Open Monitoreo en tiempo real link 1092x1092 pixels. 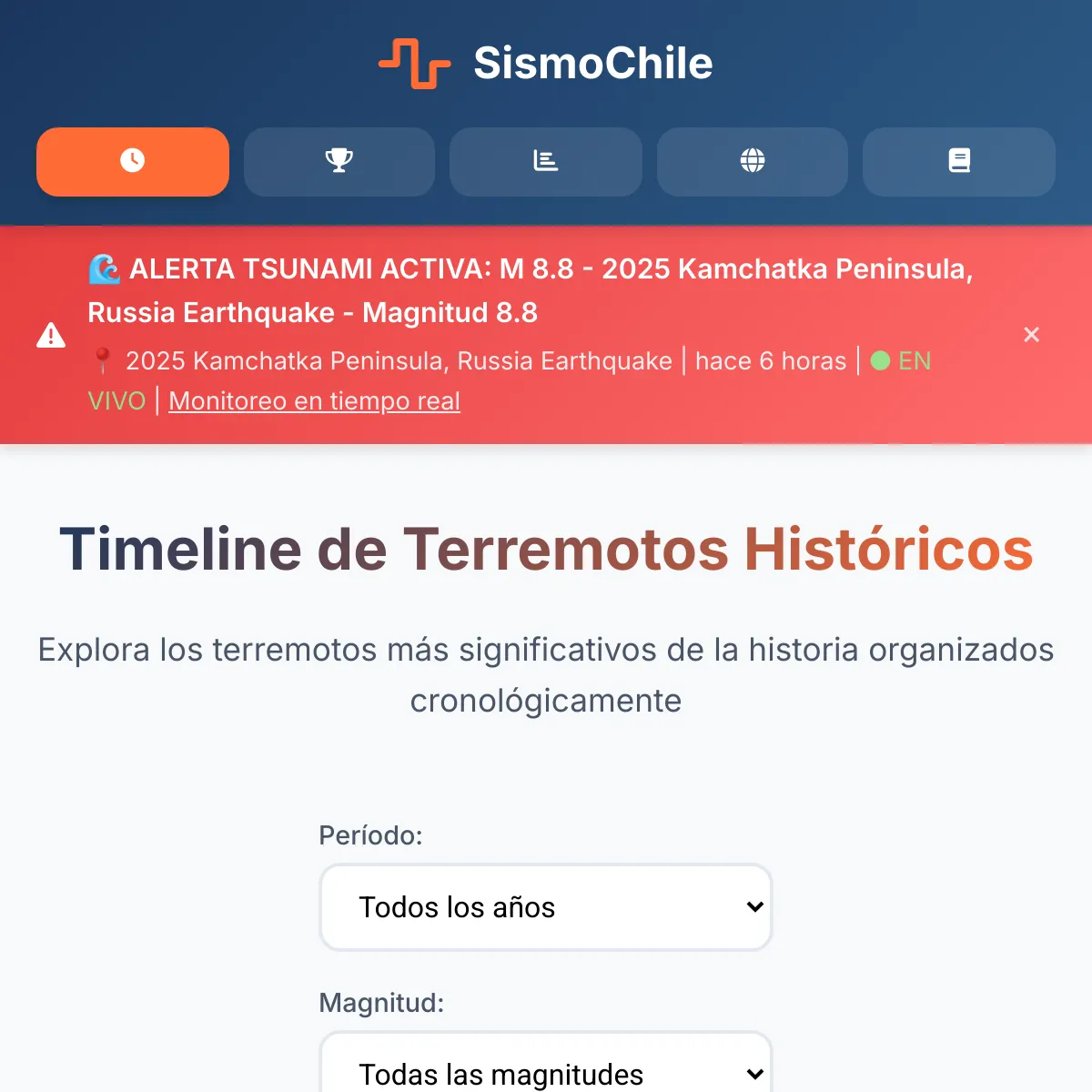(314, 400)
